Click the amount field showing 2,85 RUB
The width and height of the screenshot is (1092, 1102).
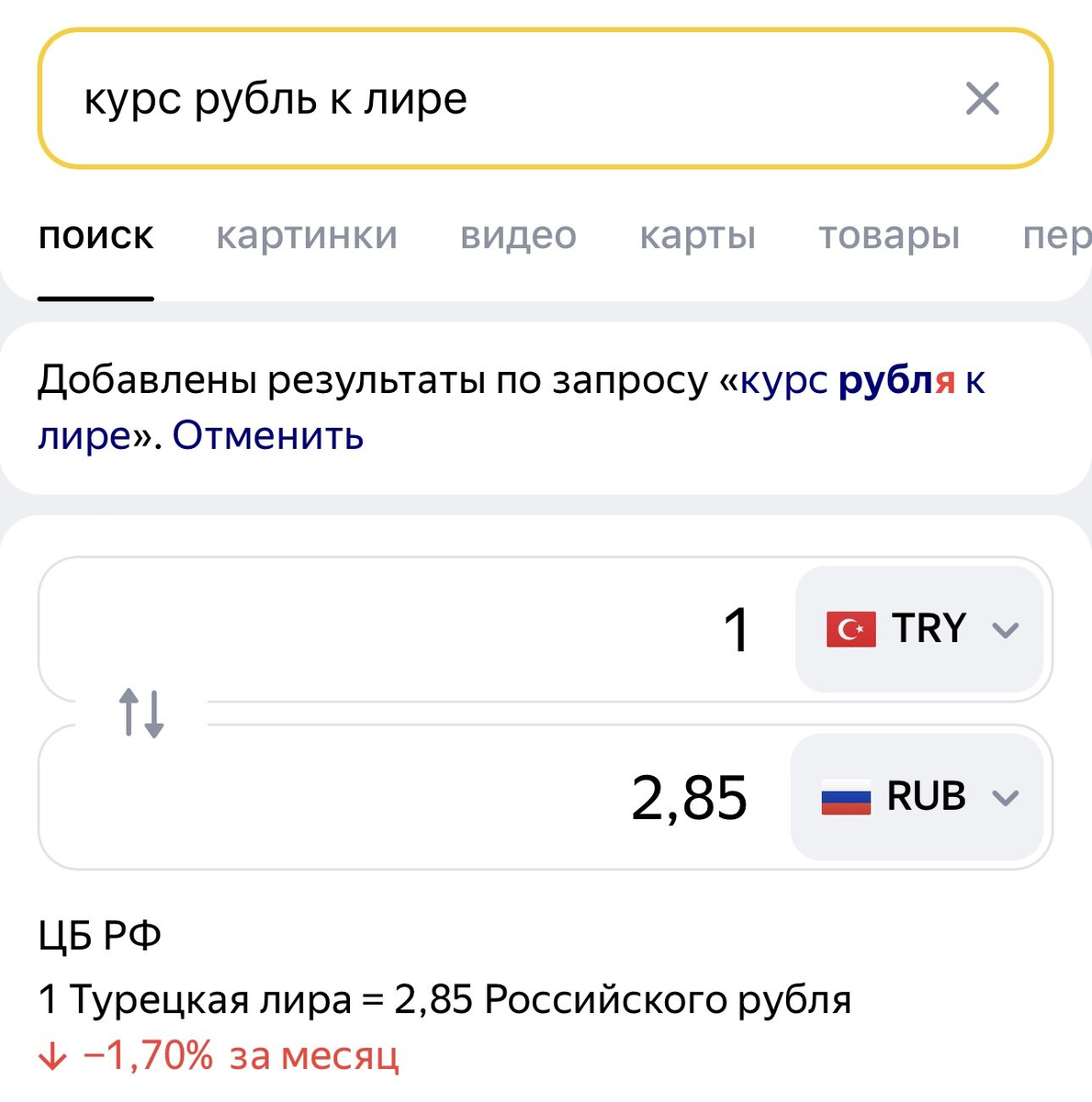(413, 797)
